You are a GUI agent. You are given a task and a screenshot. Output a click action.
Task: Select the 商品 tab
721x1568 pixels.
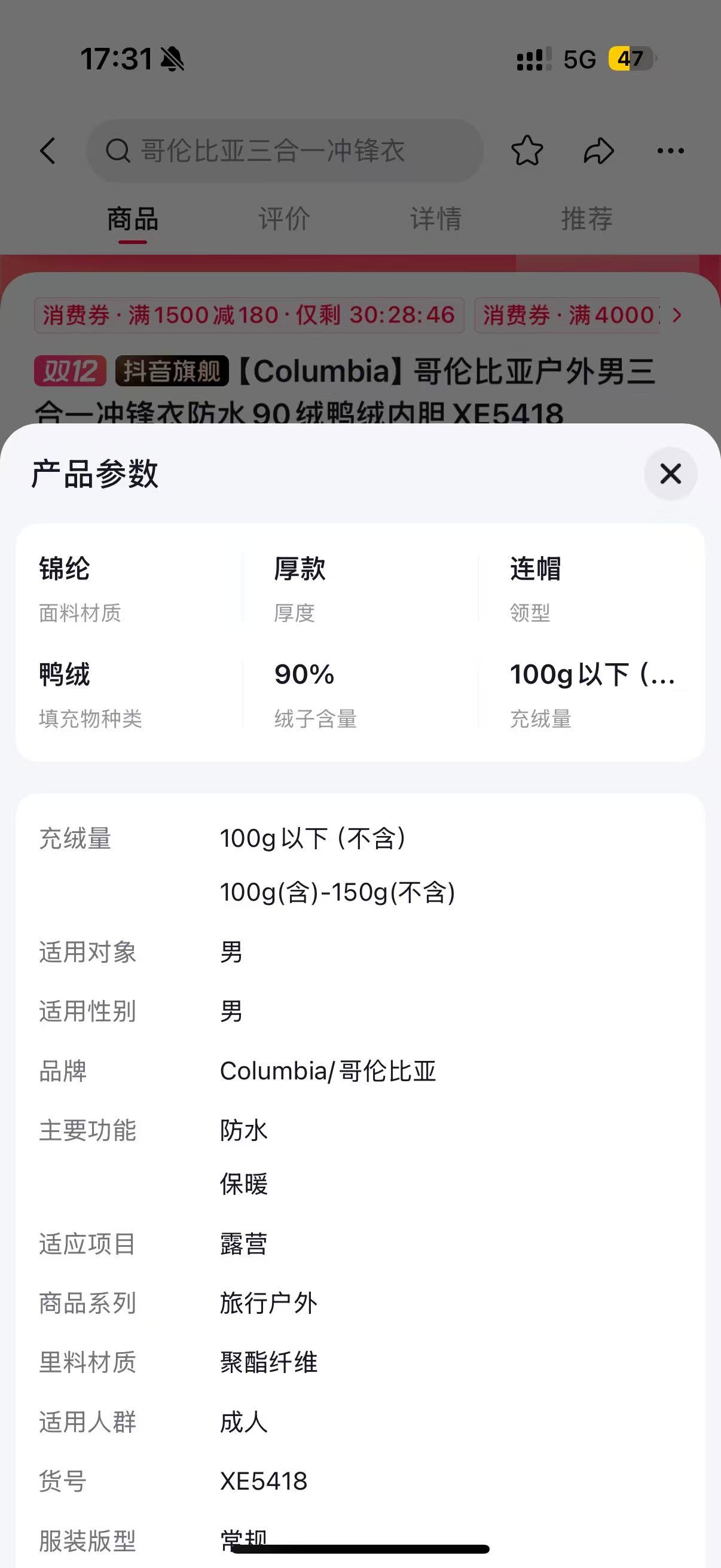pyautogui.click(x=133, y=218)
